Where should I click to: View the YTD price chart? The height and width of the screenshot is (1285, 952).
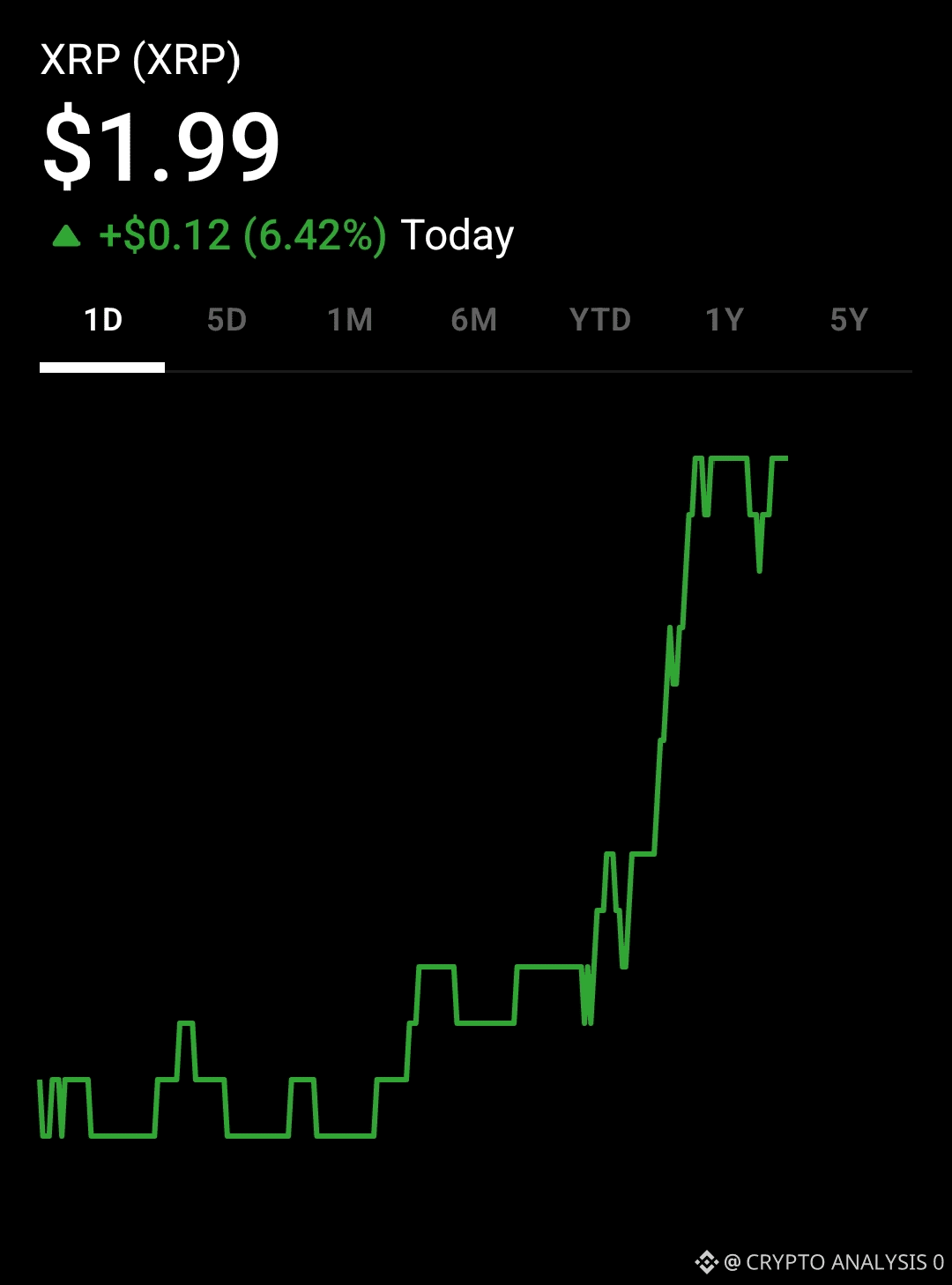click(x=600, y=320)
